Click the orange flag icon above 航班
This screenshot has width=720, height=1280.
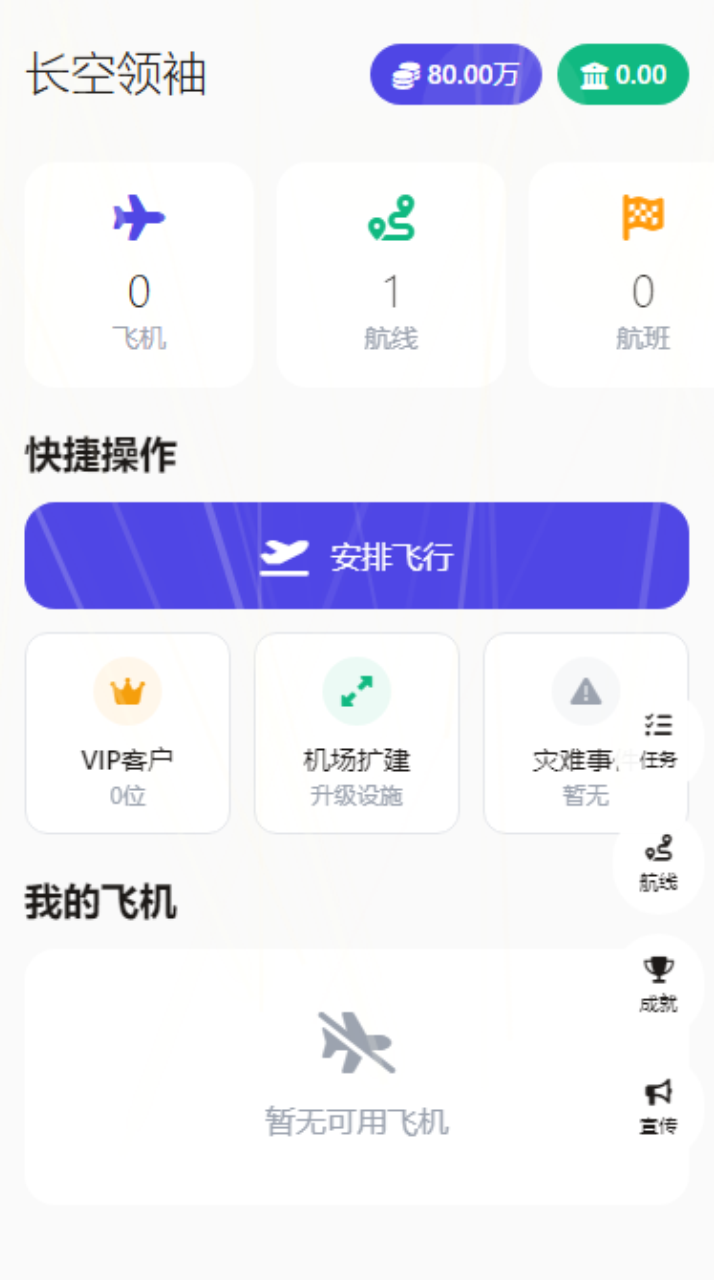[643, 218]
